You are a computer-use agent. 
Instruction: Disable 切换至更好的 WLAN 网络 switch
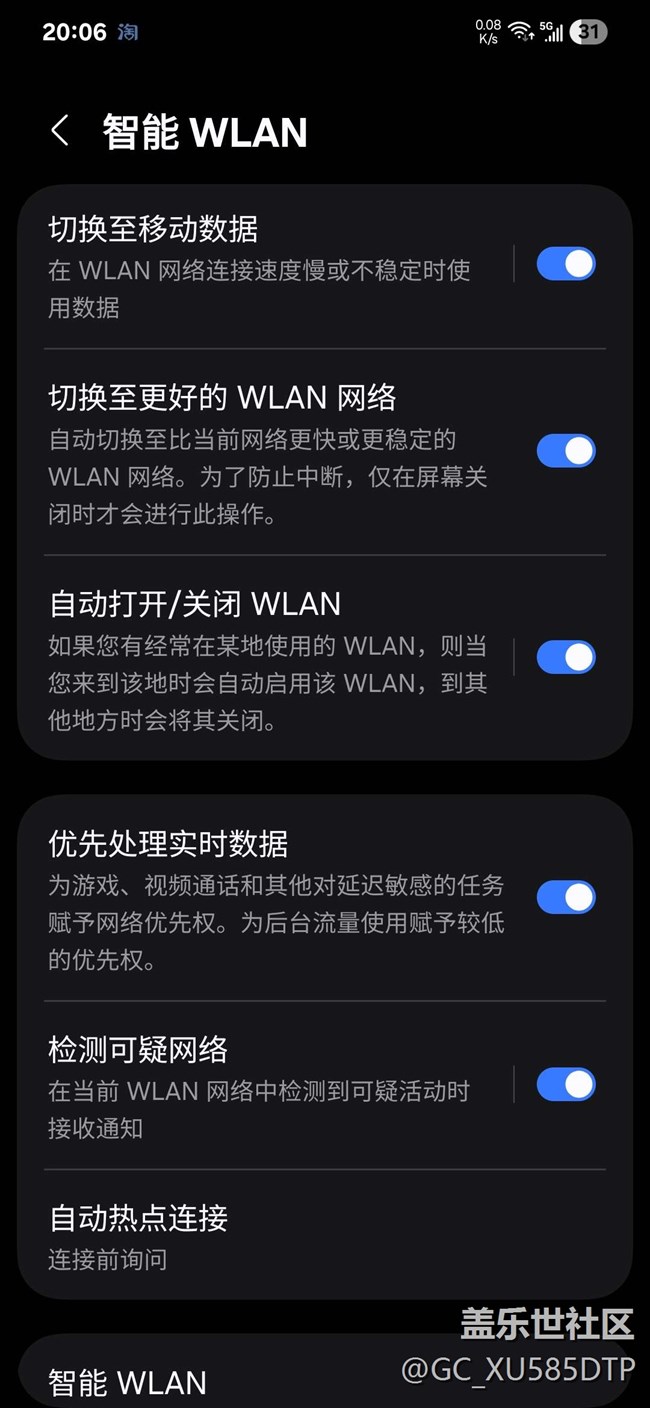point(566,451)
